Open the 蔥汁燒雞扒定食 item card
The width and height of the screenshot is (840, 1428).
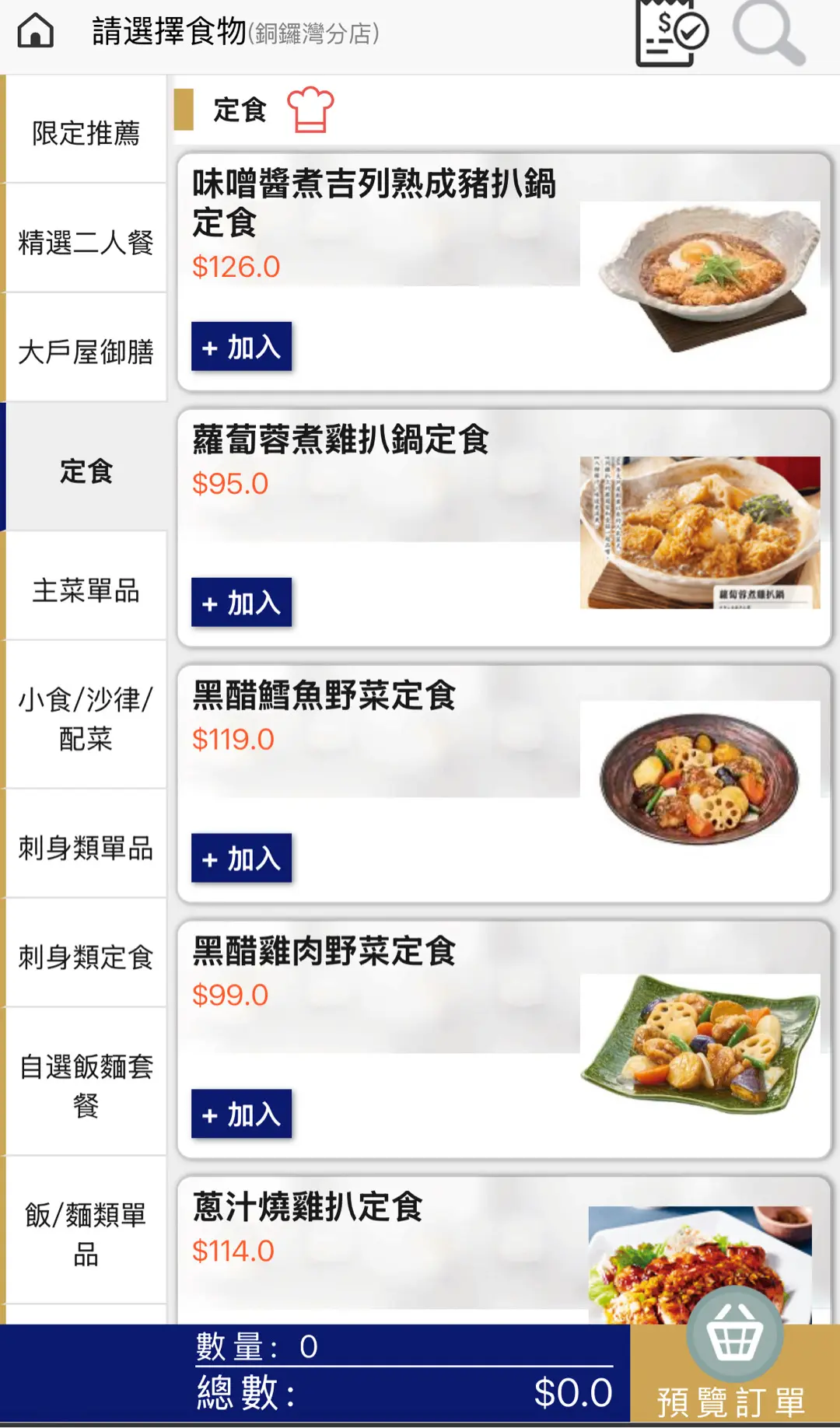[x=389, y=1244]
